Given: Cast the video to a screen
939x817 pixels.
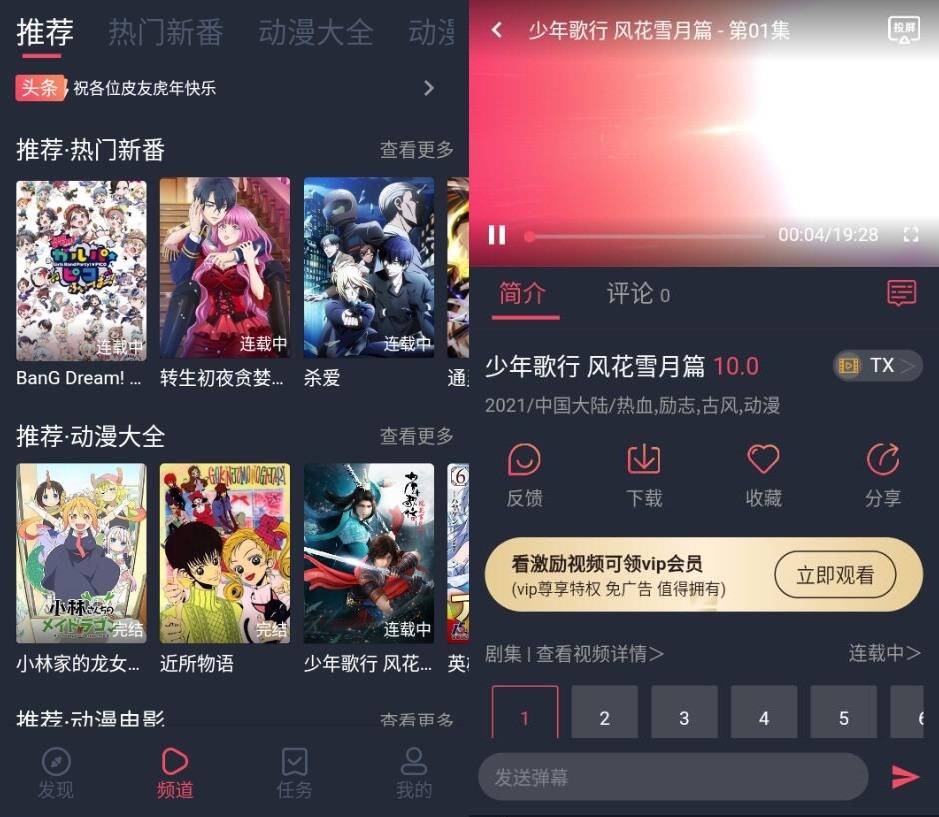Looking at the screenshot, I should pyautogui.click(x=903, y=30).
